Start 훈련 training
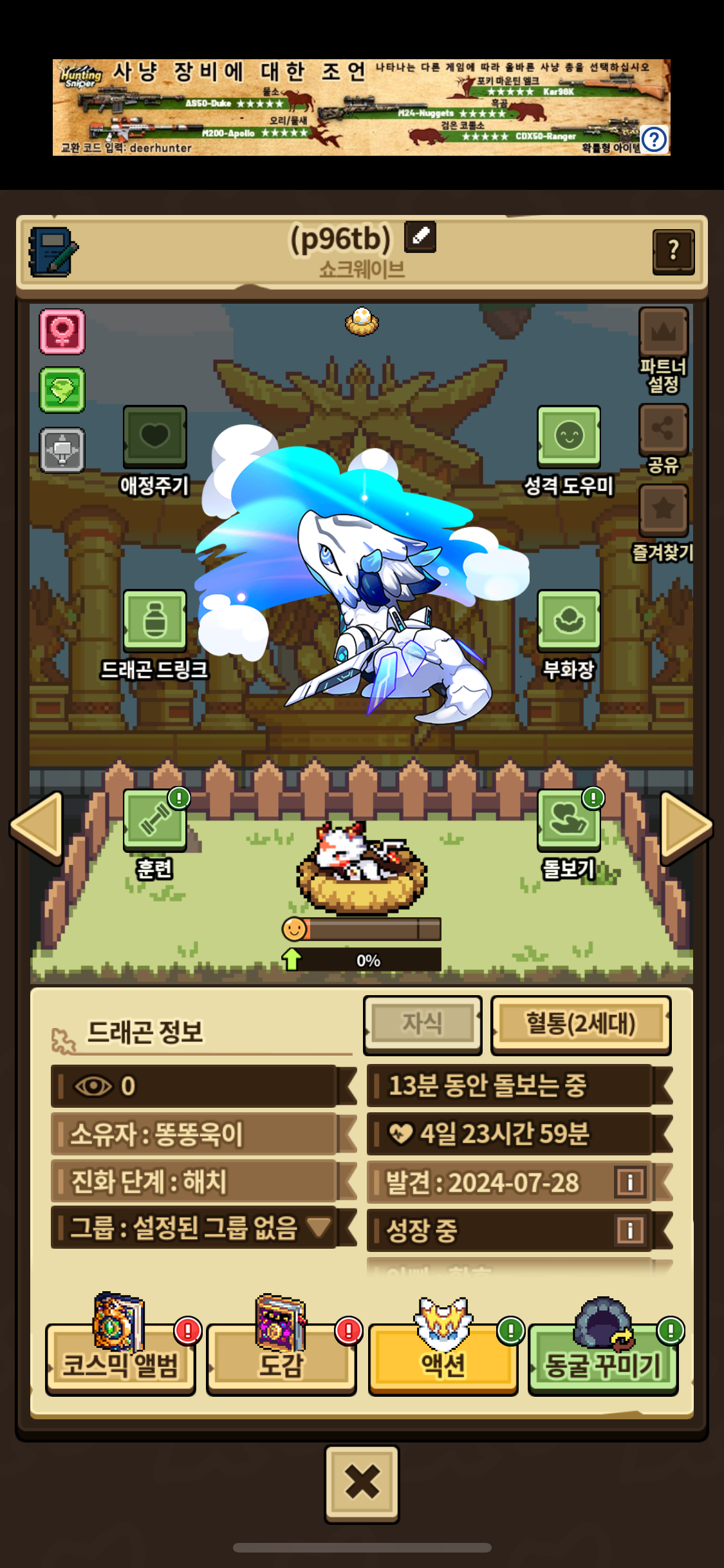The image size is (724, 1568). (x=154, y=821)
